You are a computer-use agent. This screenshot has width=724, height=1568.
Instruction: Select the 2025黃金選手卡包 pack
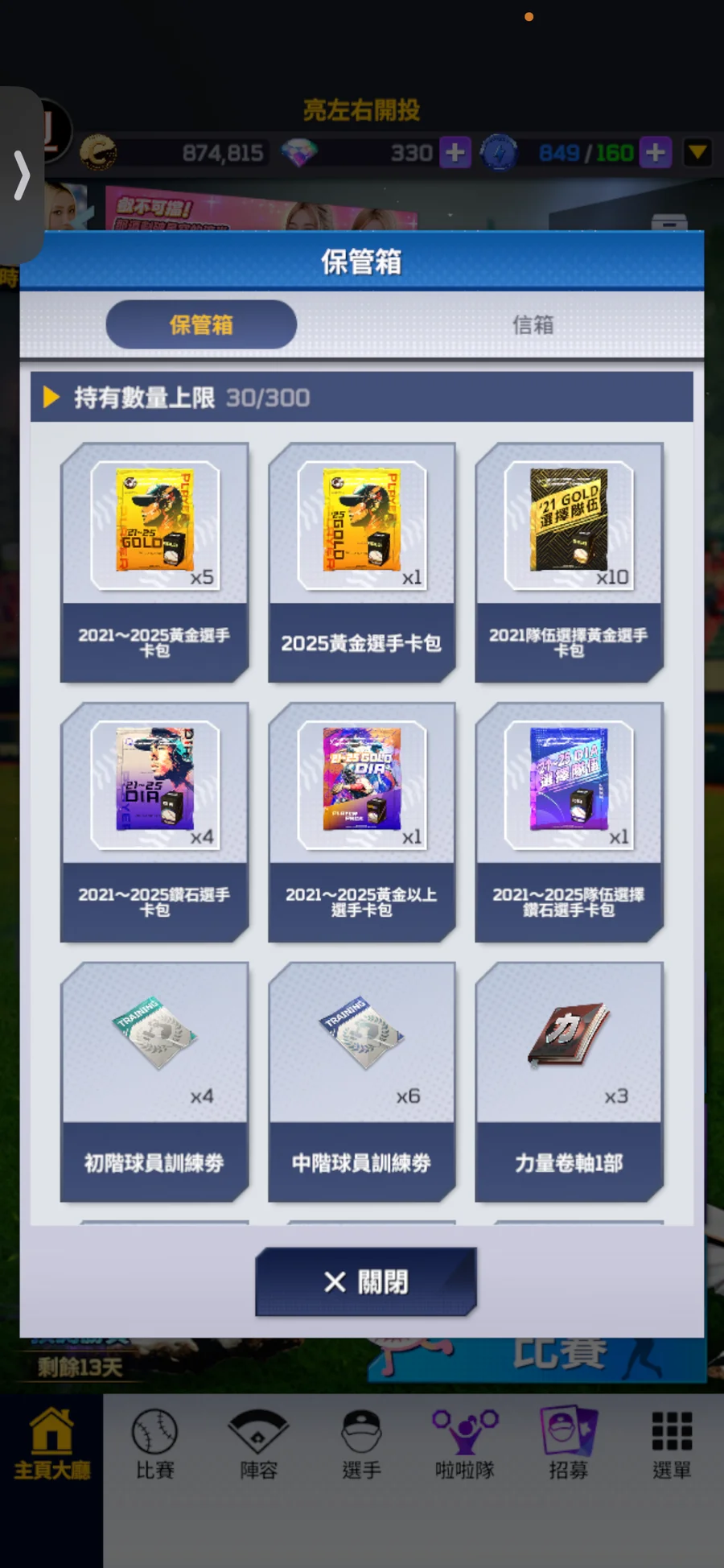point(362,562)
